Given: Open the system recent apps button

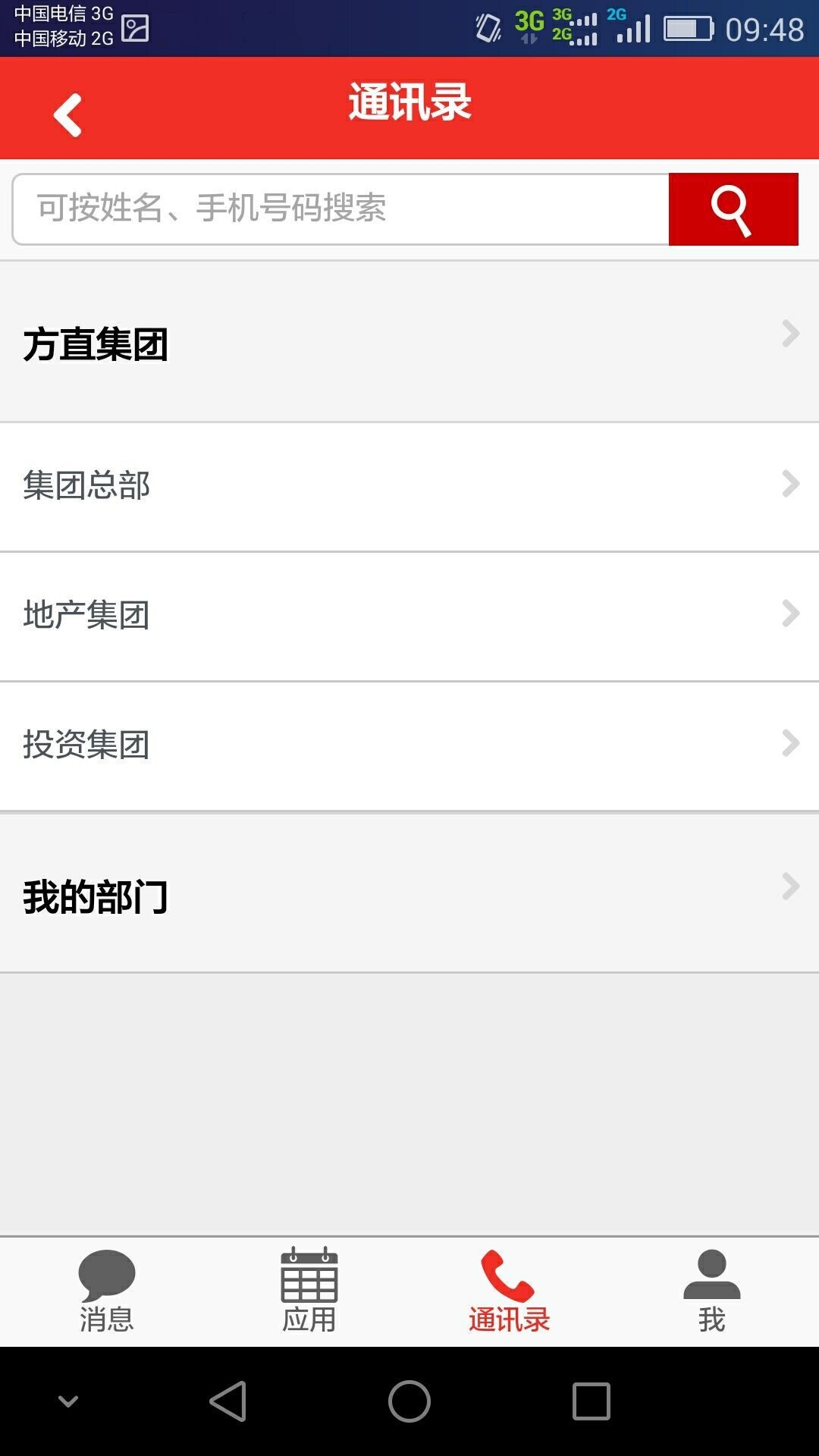Looking at the screenshot, I should click(x=591, y=1401).
